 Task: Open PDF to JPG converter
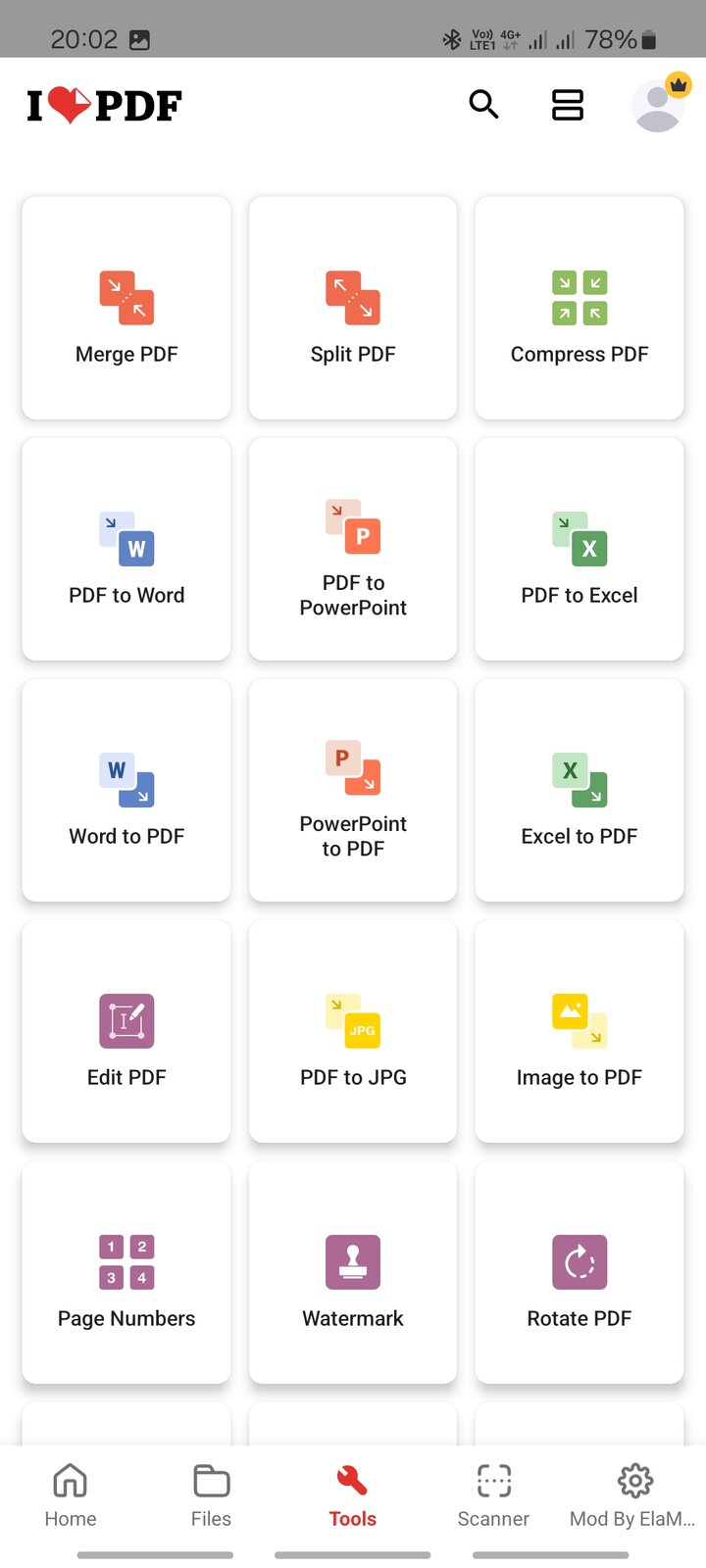tap(353, 1031)
